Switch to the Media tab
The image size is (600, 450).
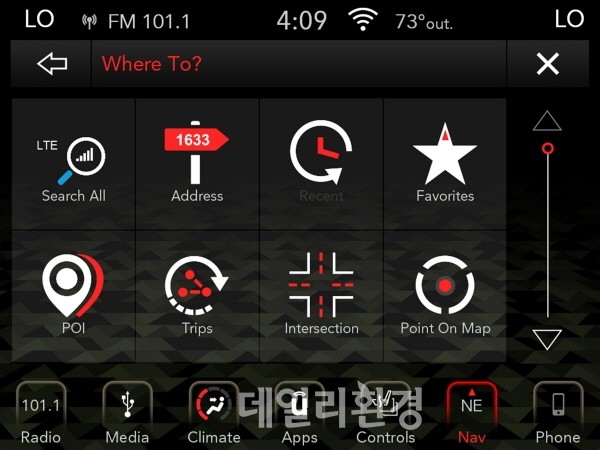point(127,413)
